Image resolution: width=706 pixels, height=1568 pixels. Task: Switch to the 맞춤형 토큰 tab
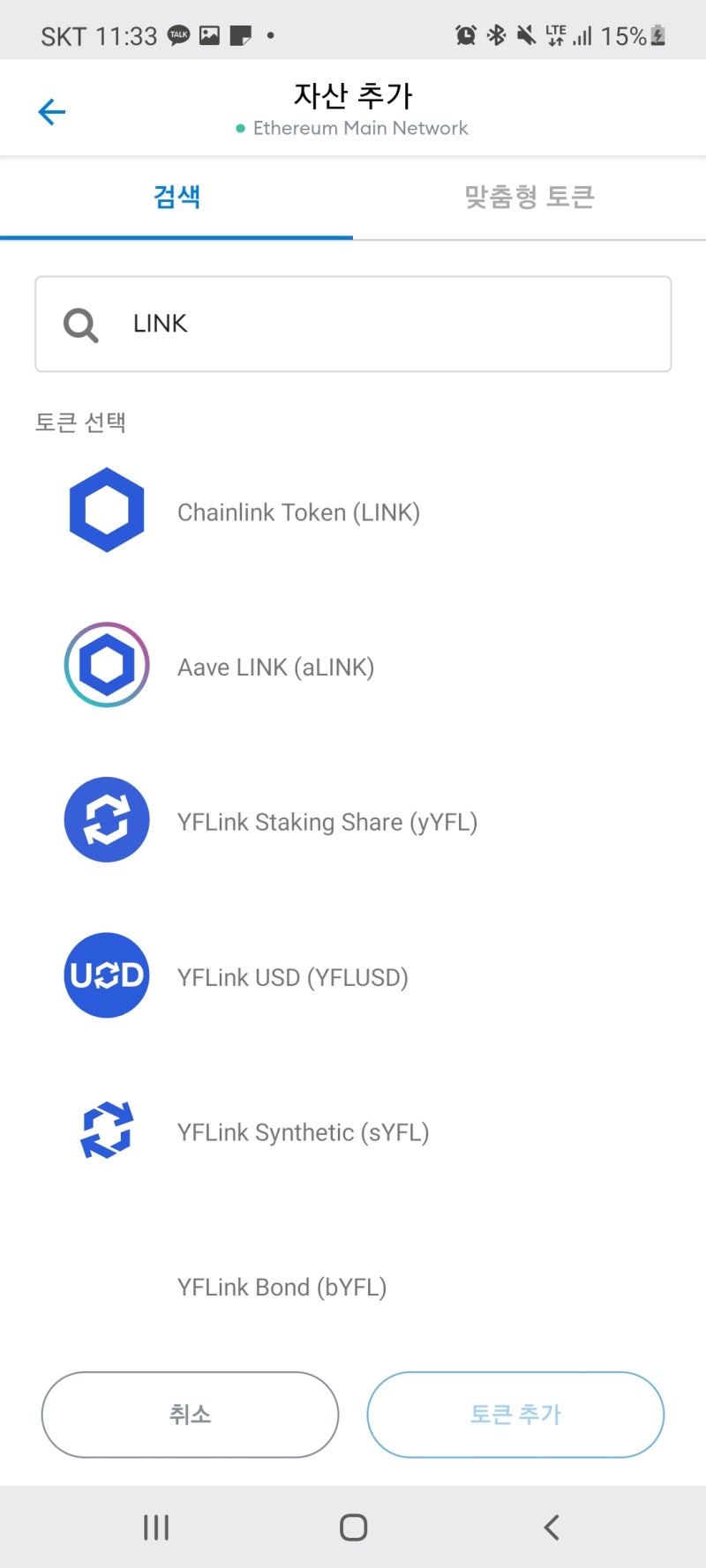(x=529, y=197)
